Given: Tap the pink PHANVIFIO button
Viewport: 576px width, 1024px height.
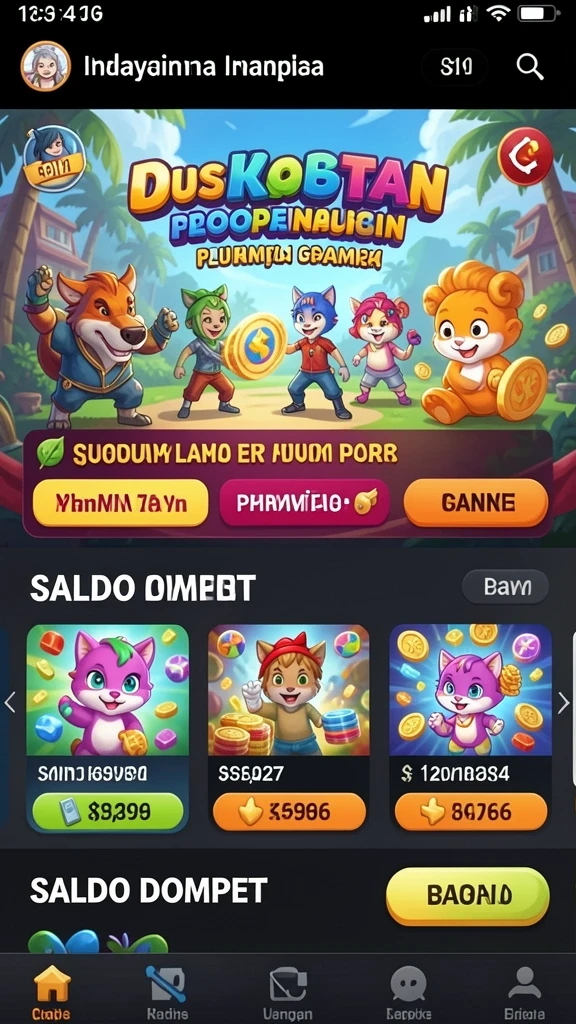Looking at the screenshot, I should (304, 503).
